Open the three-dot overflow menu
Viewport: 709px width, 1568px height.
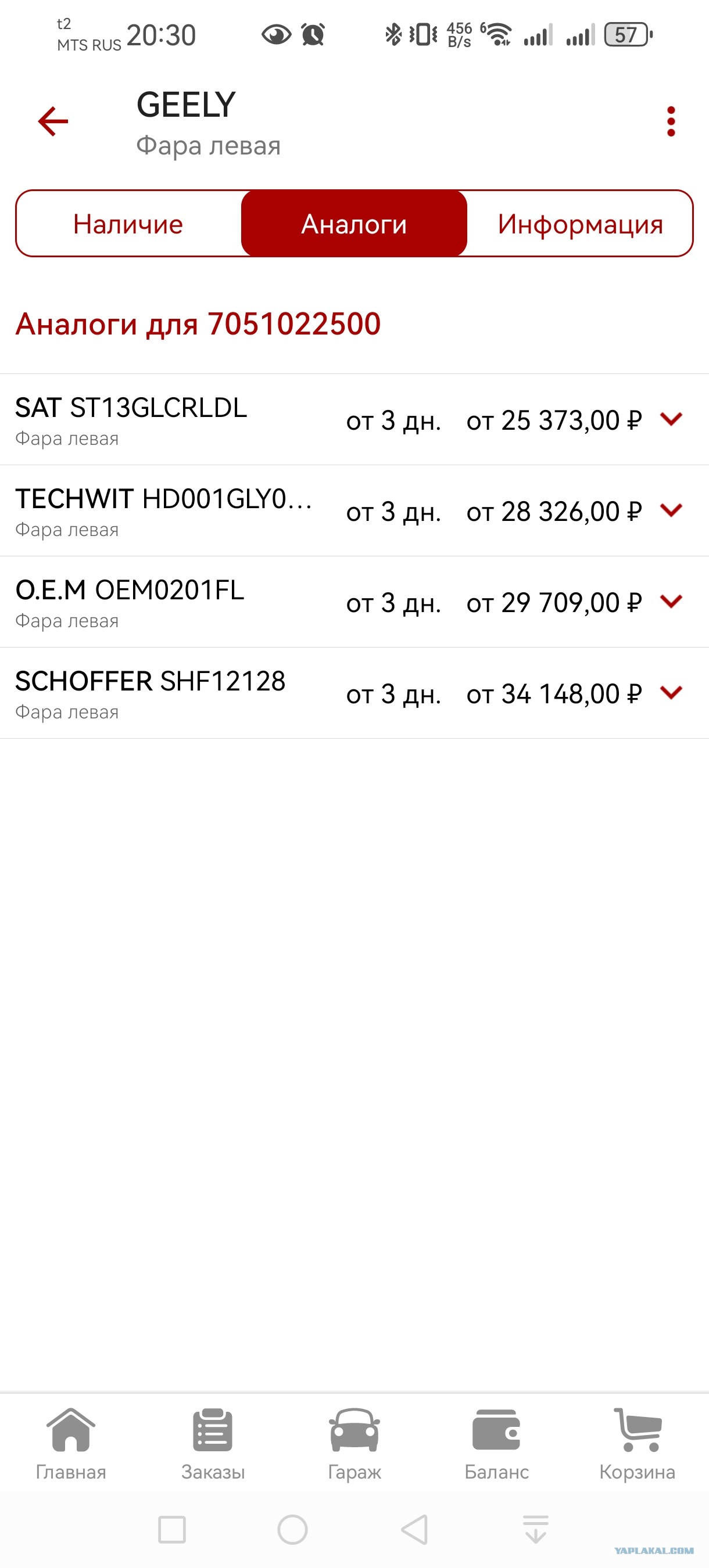click(671, 121)
